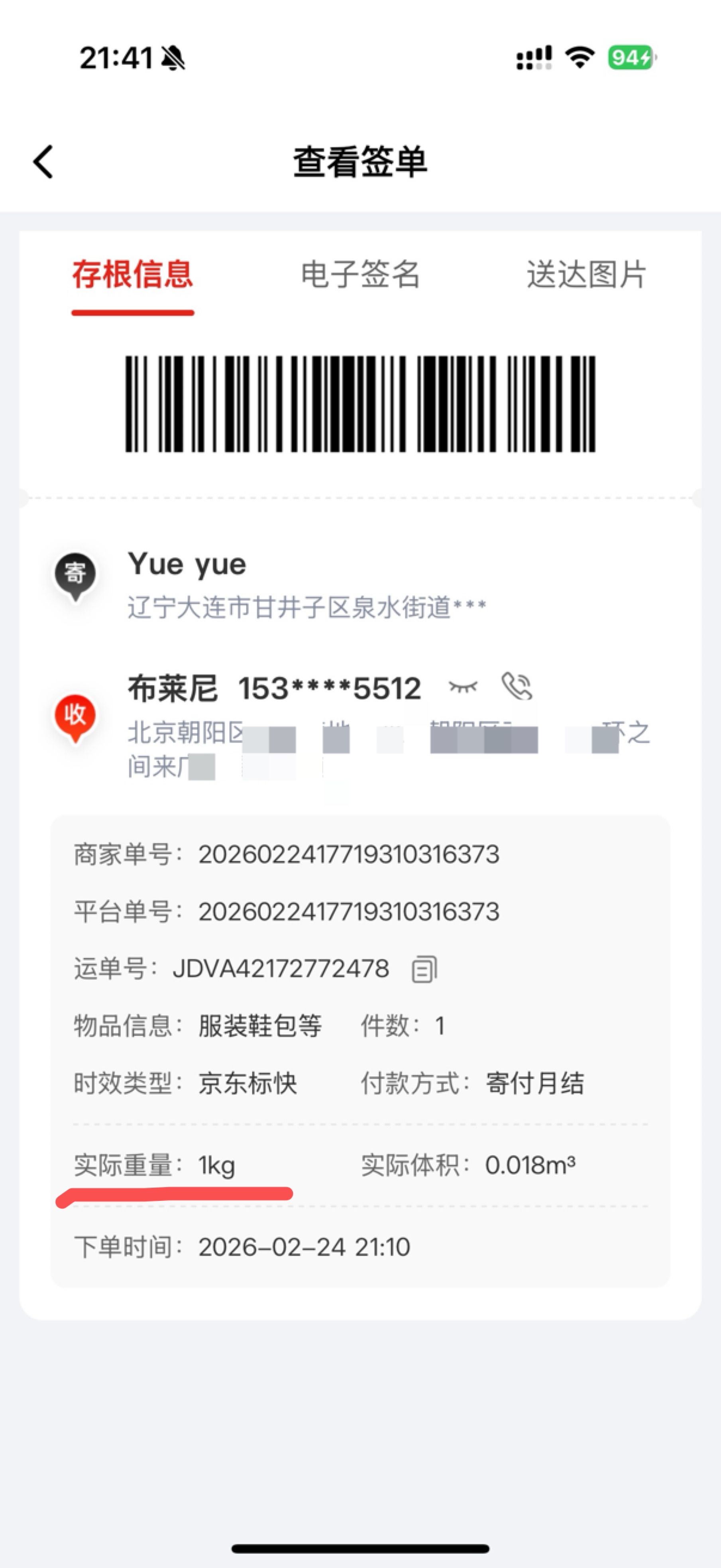721x1568 pixels.
Task: Copy the 运单号 JDVA42172772478
Action: pos(424,969)
